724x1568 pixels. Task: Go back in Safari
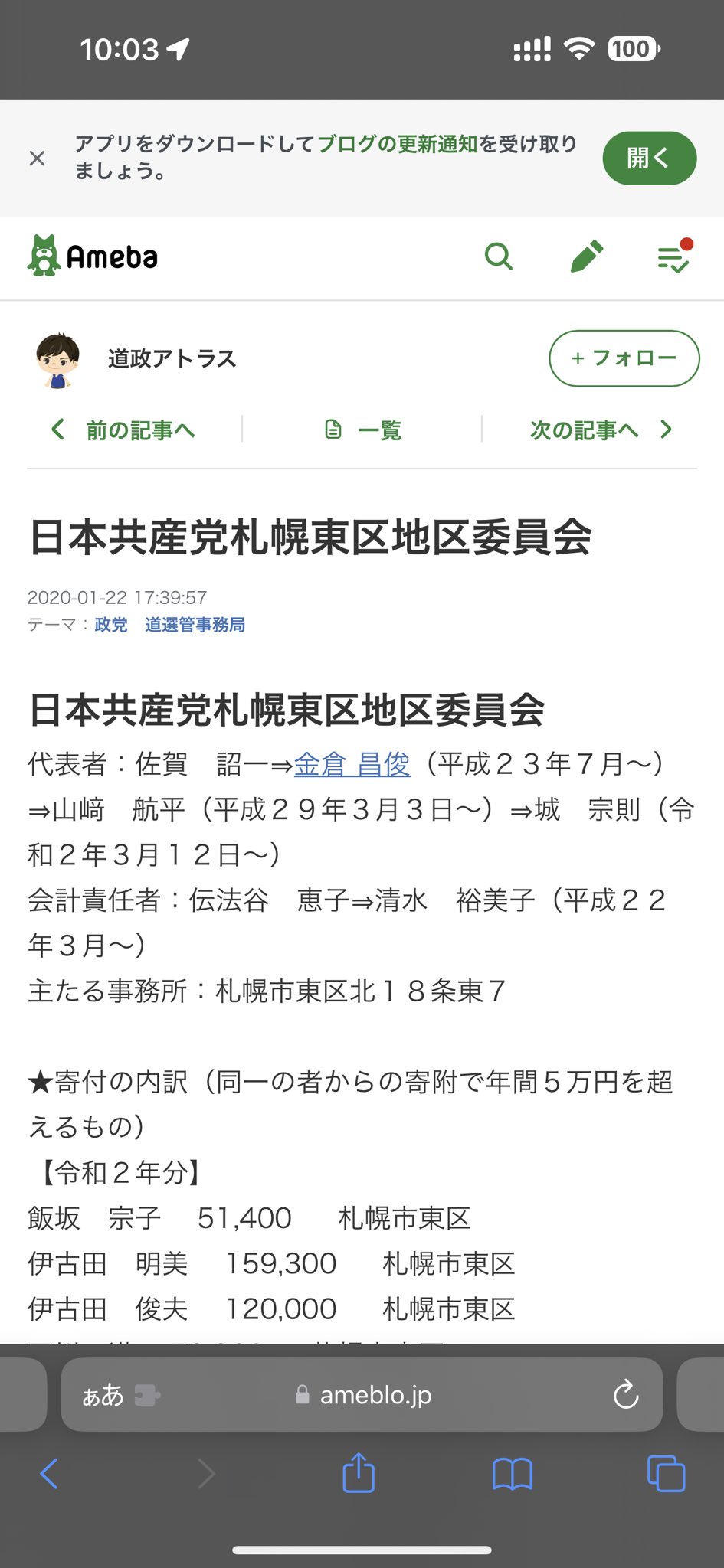[49, 1472]
